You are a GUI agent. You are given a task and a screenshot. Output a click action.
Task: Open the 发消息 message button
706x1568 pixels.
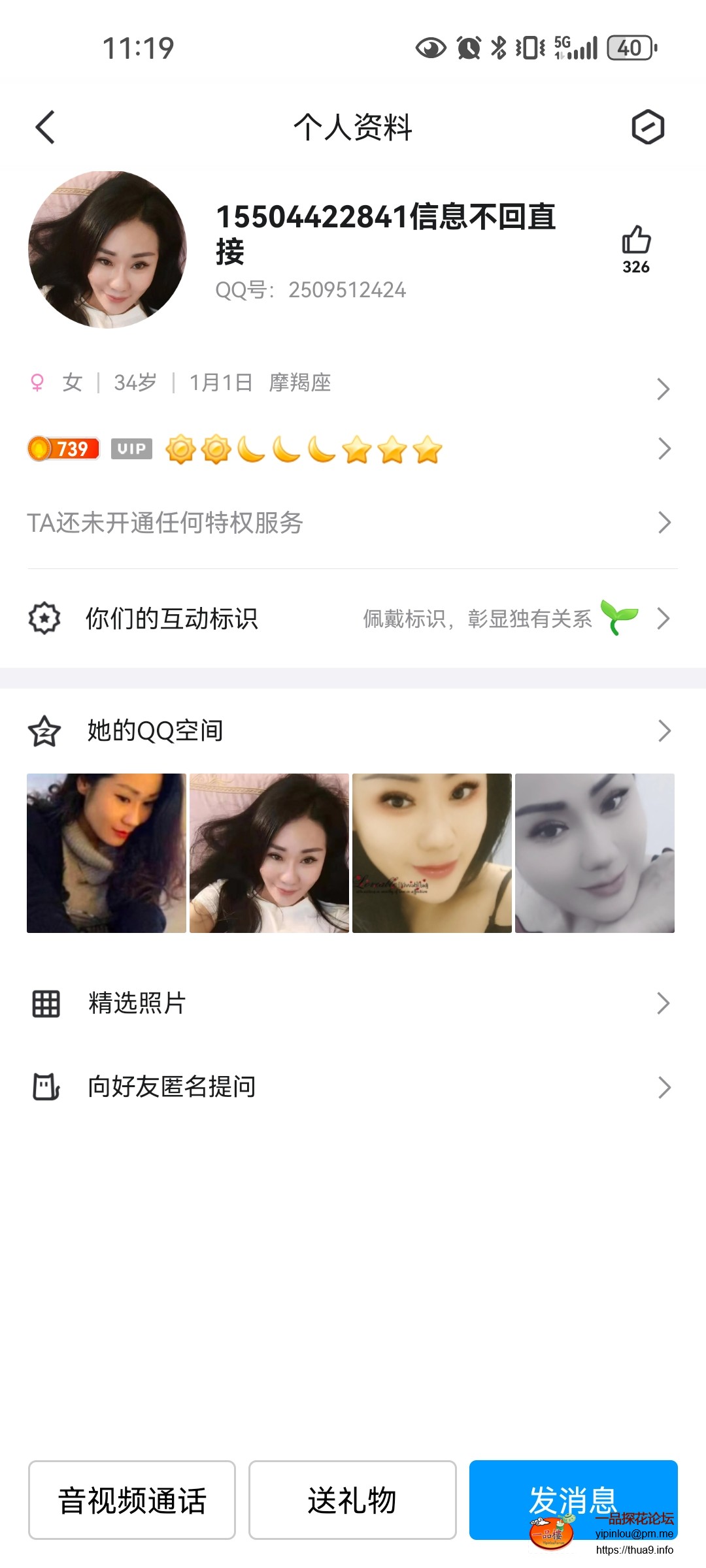tap(574, 1499)
